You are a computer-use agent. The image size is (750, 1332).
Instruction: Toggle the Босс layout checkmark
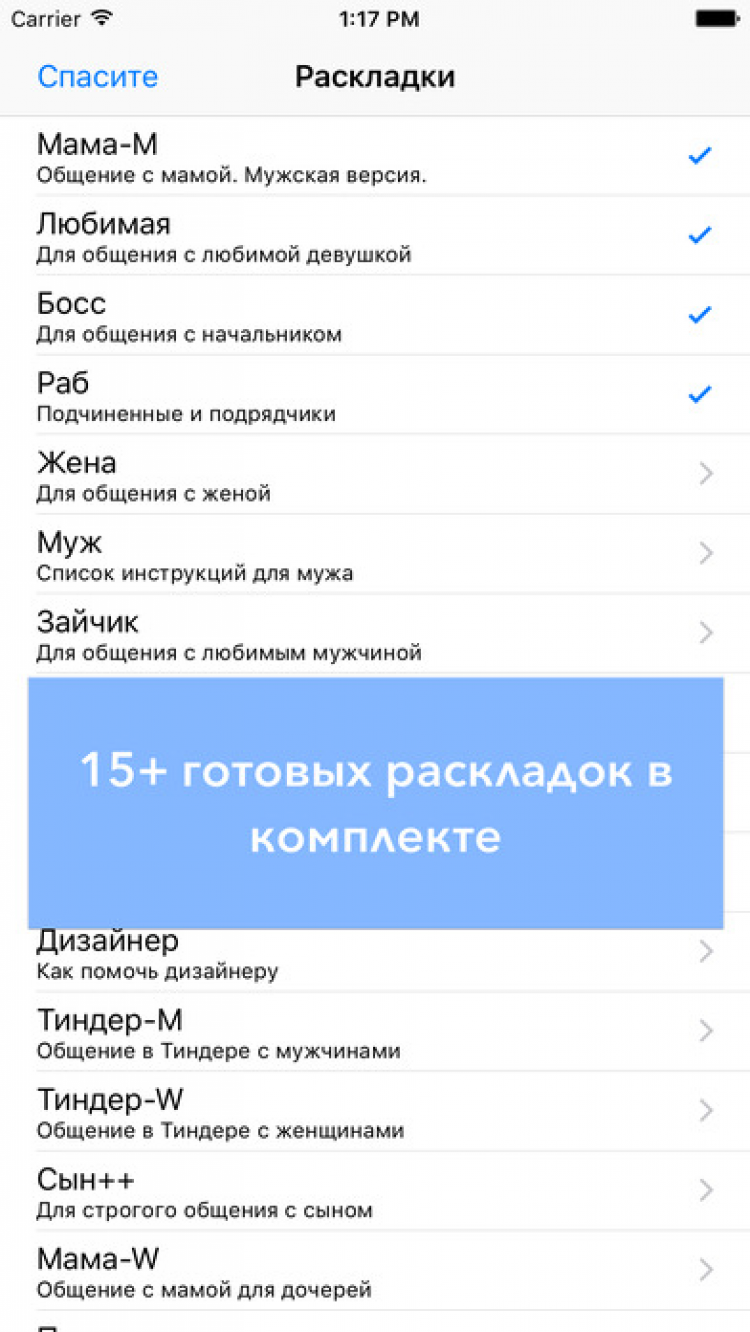coord(375,316)
